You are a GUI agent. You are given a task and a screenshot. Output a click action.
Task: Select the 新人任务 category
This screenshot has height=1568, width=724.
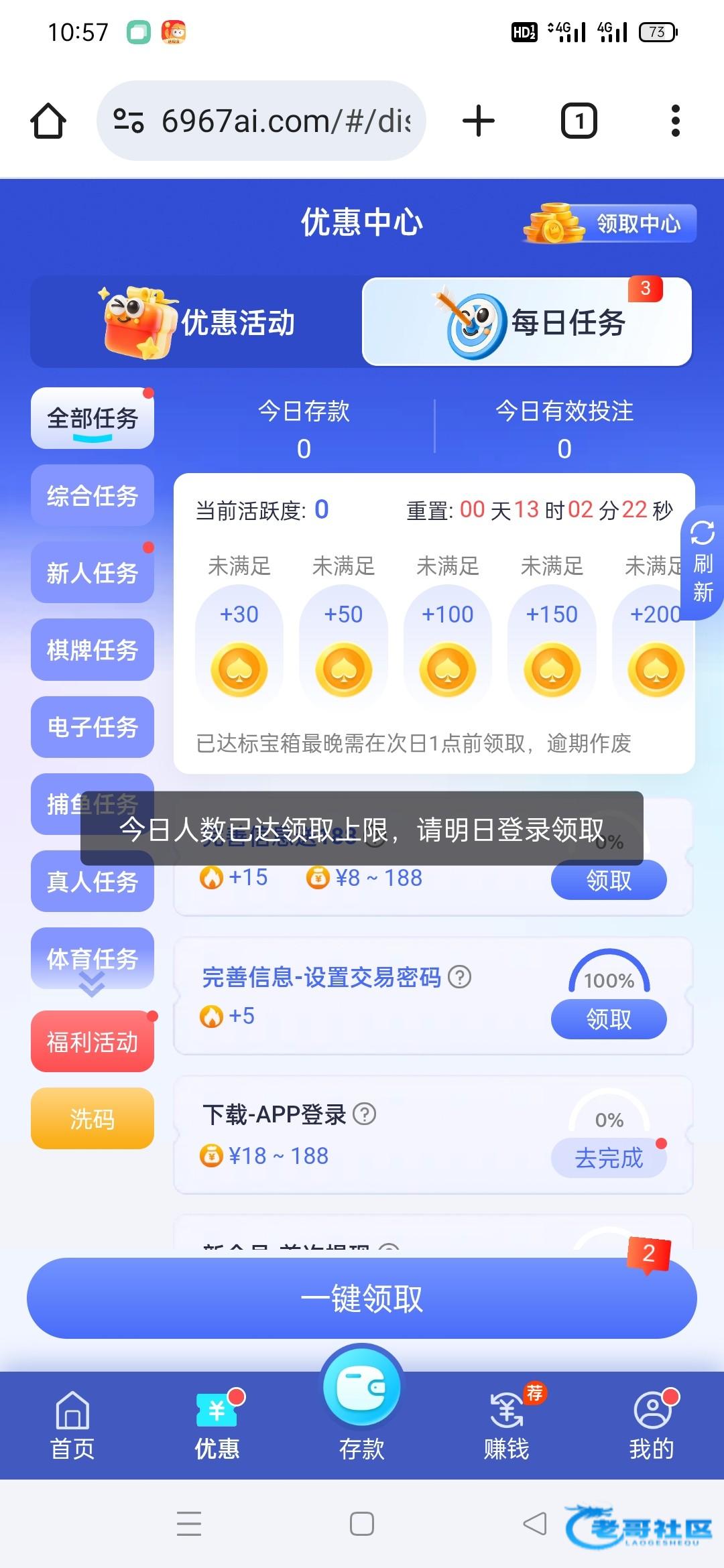(93, 573)
